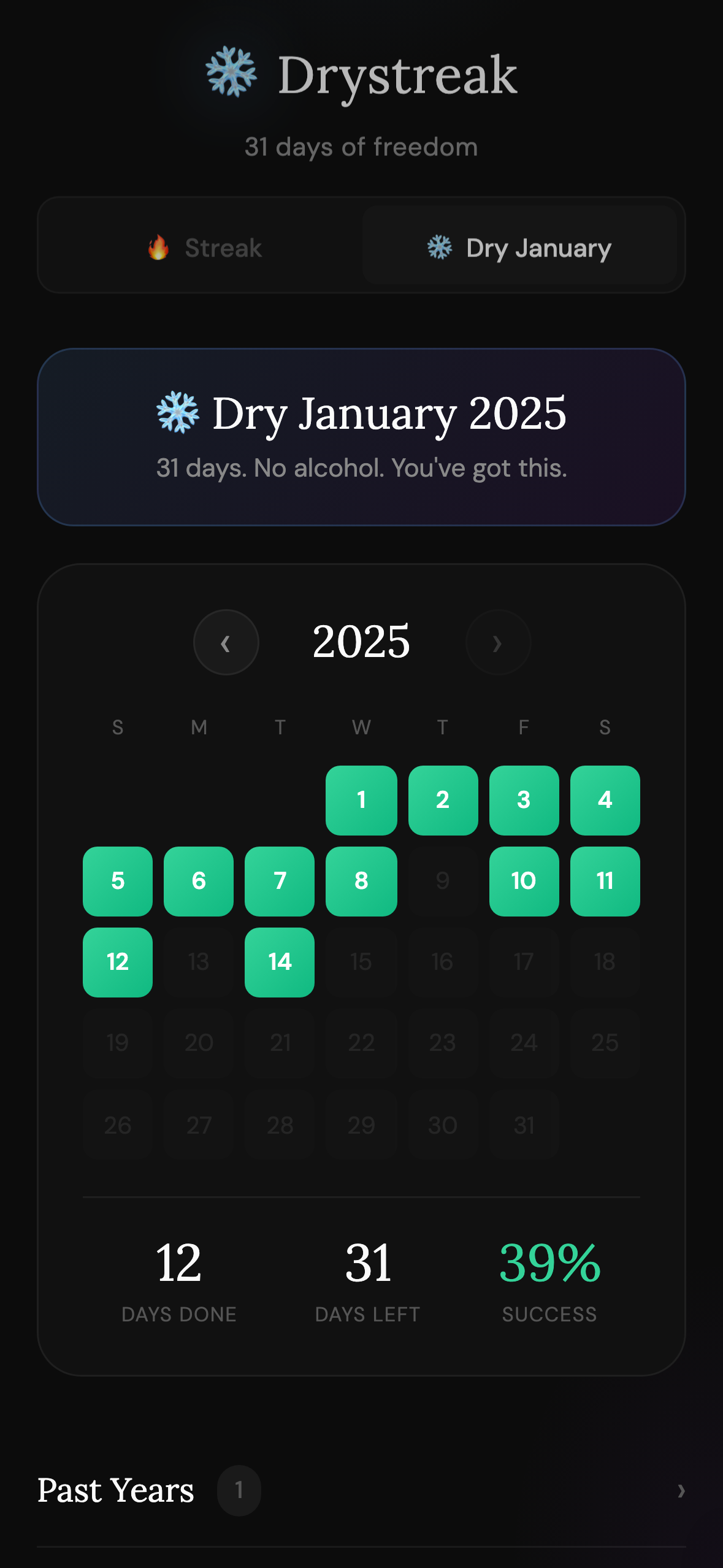
Task: Toggle day 4 on the calendar
Action: coord(605,800)
